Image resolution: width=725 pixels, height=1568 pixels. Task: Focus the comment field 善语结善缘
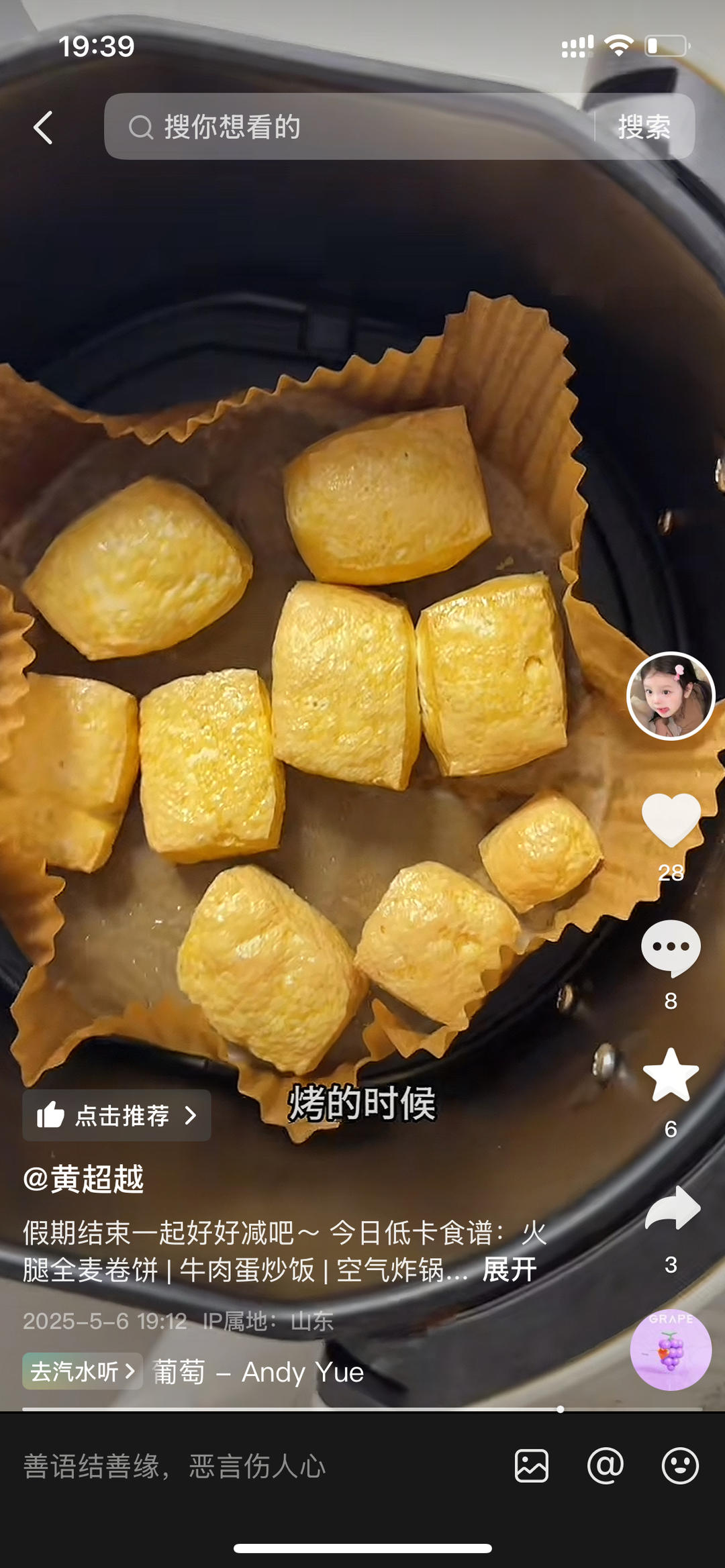pyautogui.click(x=255, y=1466)
